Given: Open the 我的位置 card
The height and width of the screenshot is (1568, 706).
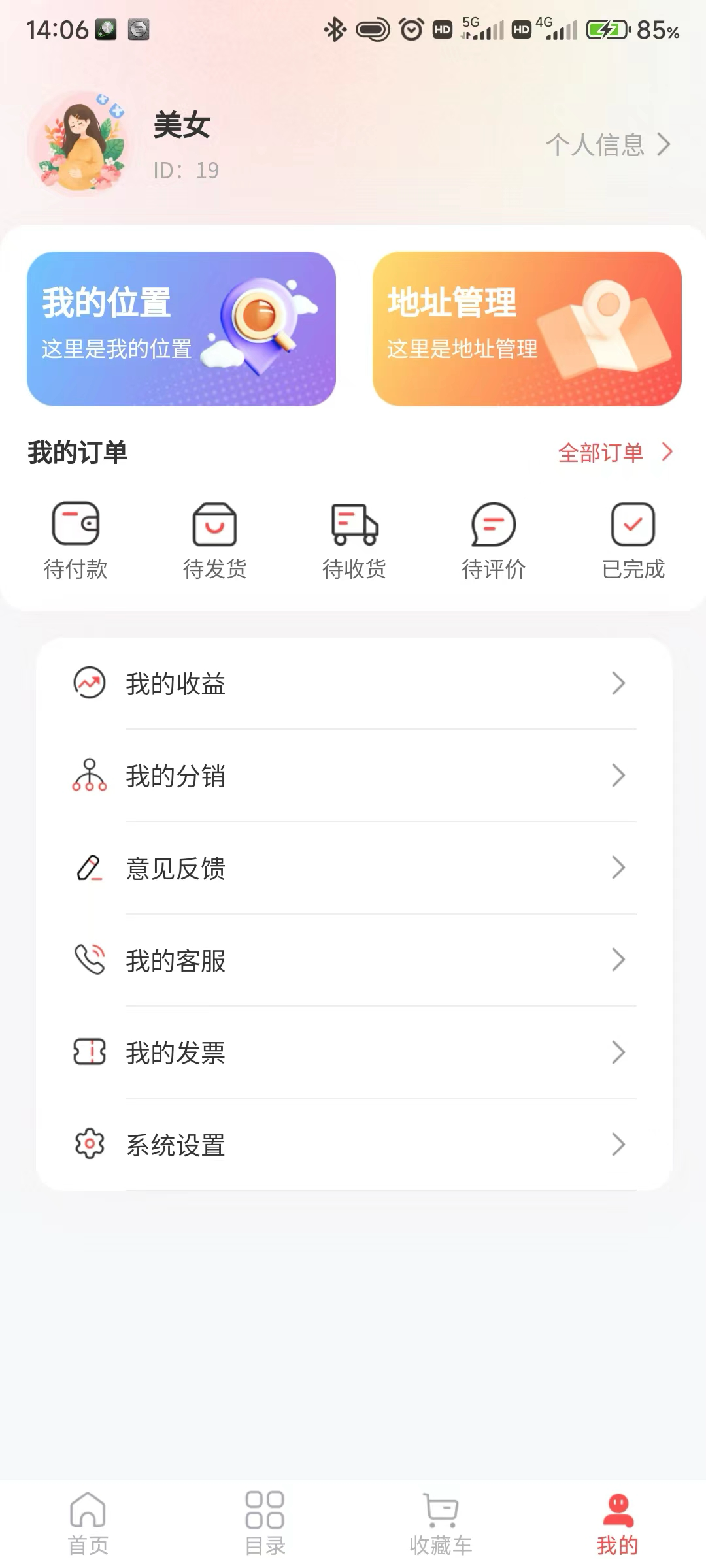Looking at the screenshot, I should [181, 329].
